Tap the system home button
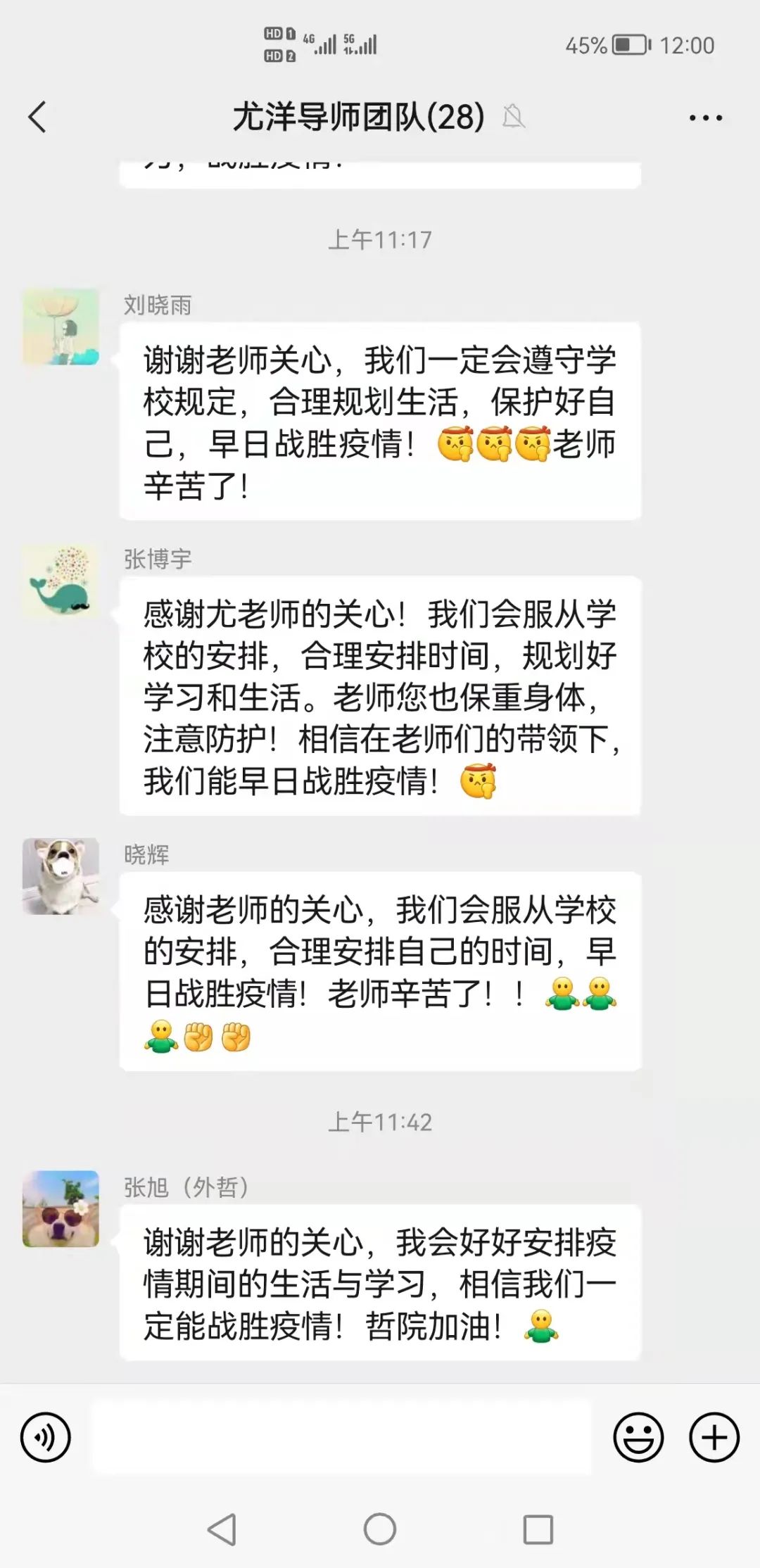The image size is (760, 1568). [380, 1529]
